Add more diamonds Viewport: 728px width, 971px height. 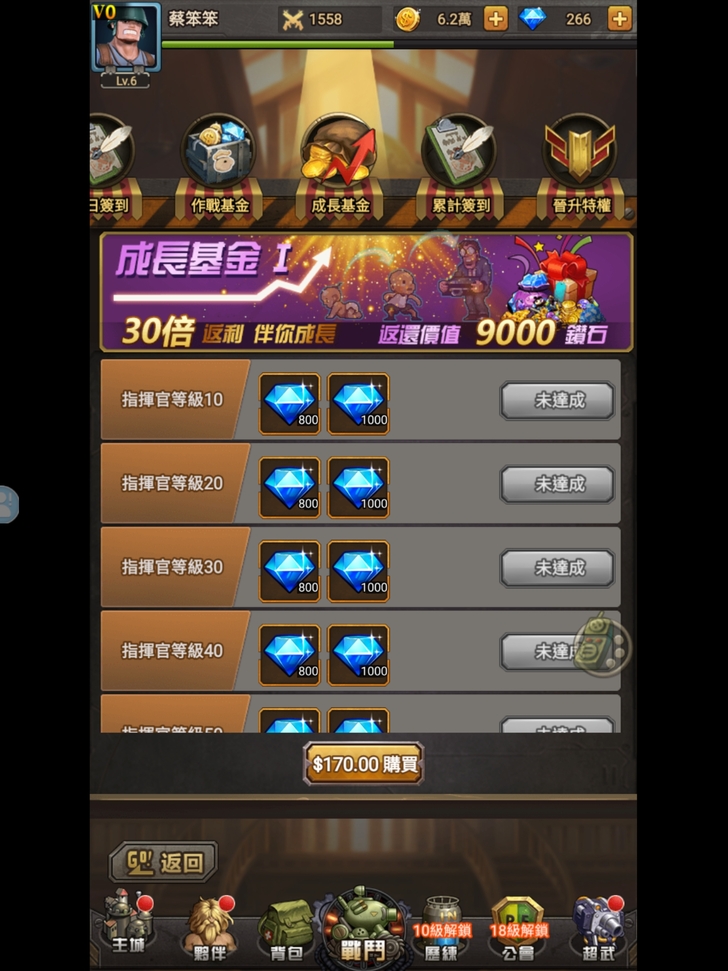pos(619,18)
